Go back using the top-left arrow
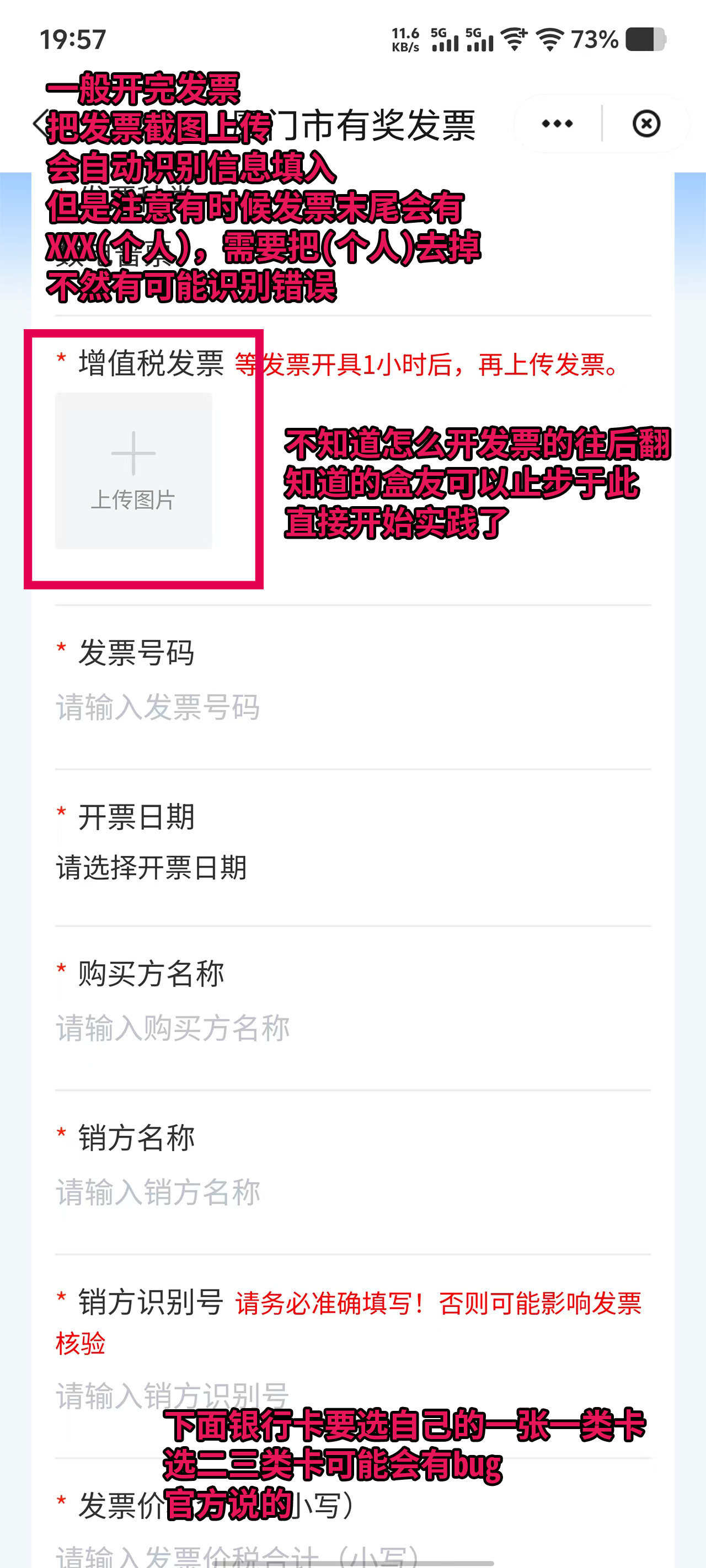Image resolution: width=706 pixels, height=1568 pixels. (x=40, y=123)
